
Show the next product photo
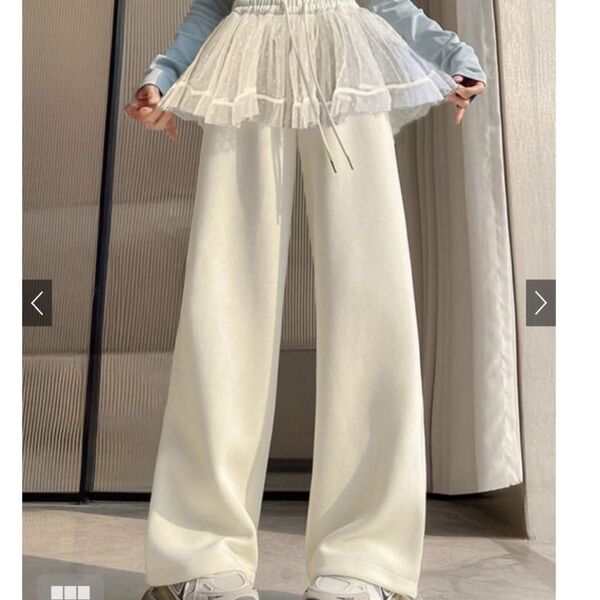click(540, 303)
